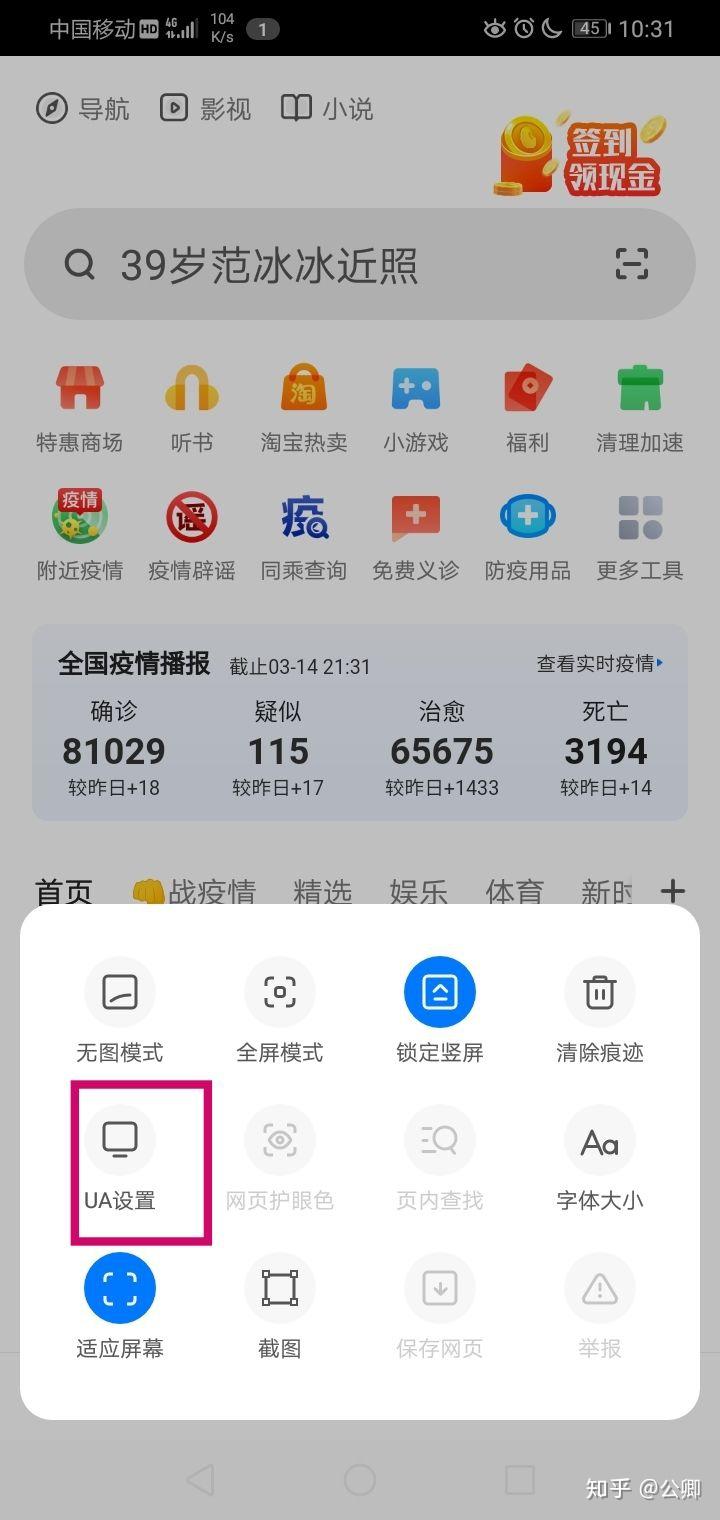720x1520 pixels.
Task: Tap the system home button
Action: [360, 1479]
